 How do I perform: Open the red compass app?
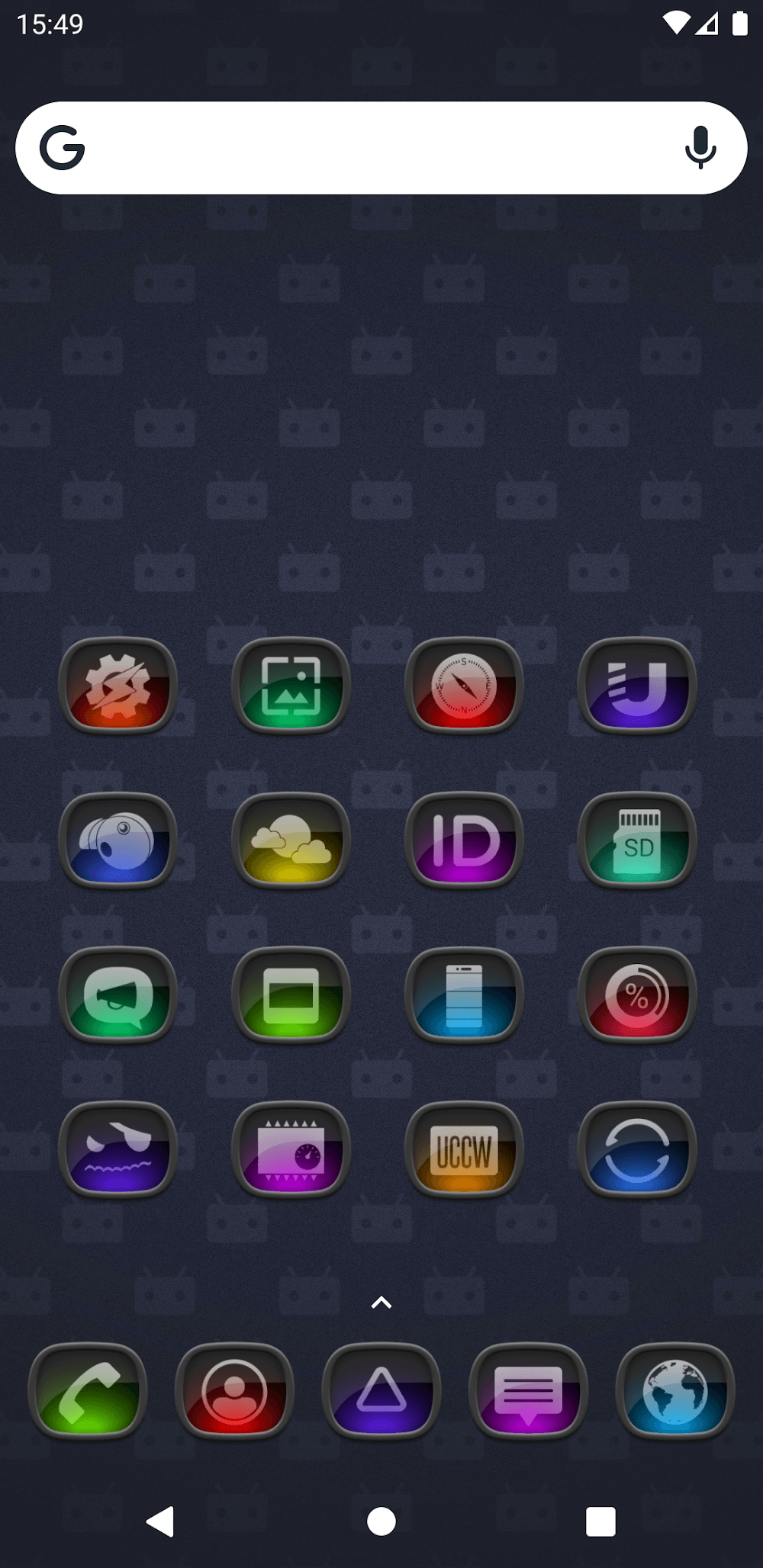coord(464,686)
